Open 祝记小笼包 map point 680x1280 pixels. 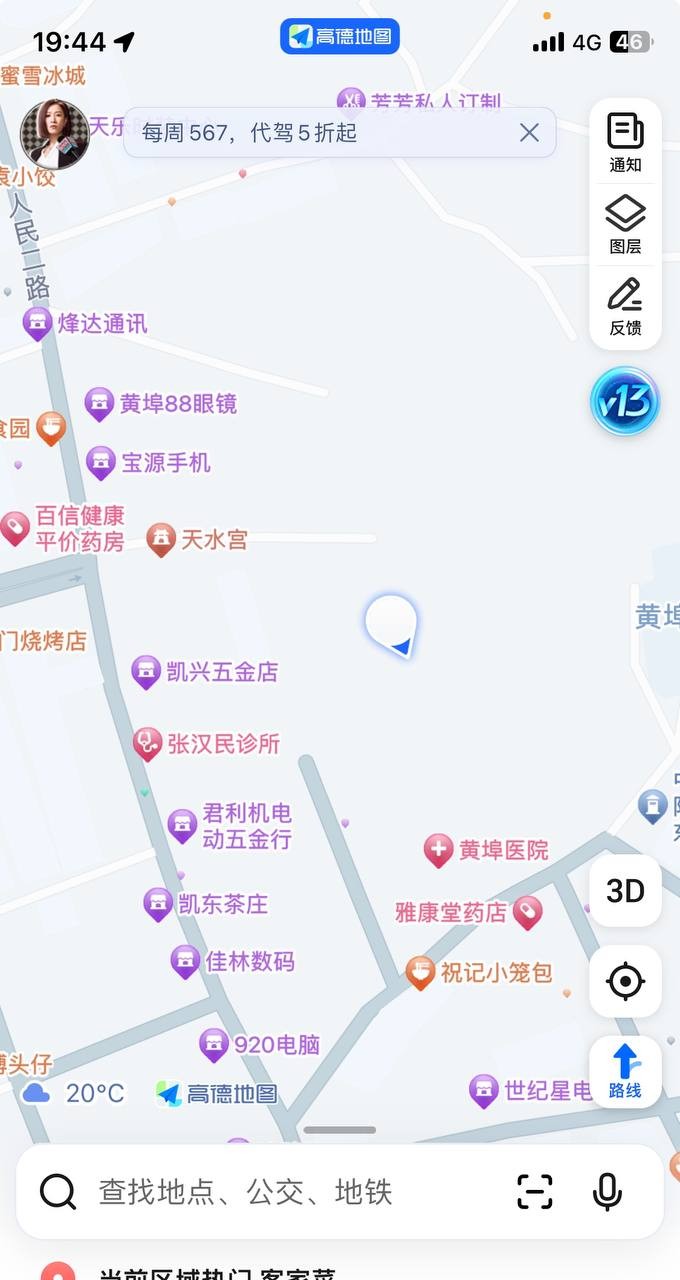click(x=480, y=973)
